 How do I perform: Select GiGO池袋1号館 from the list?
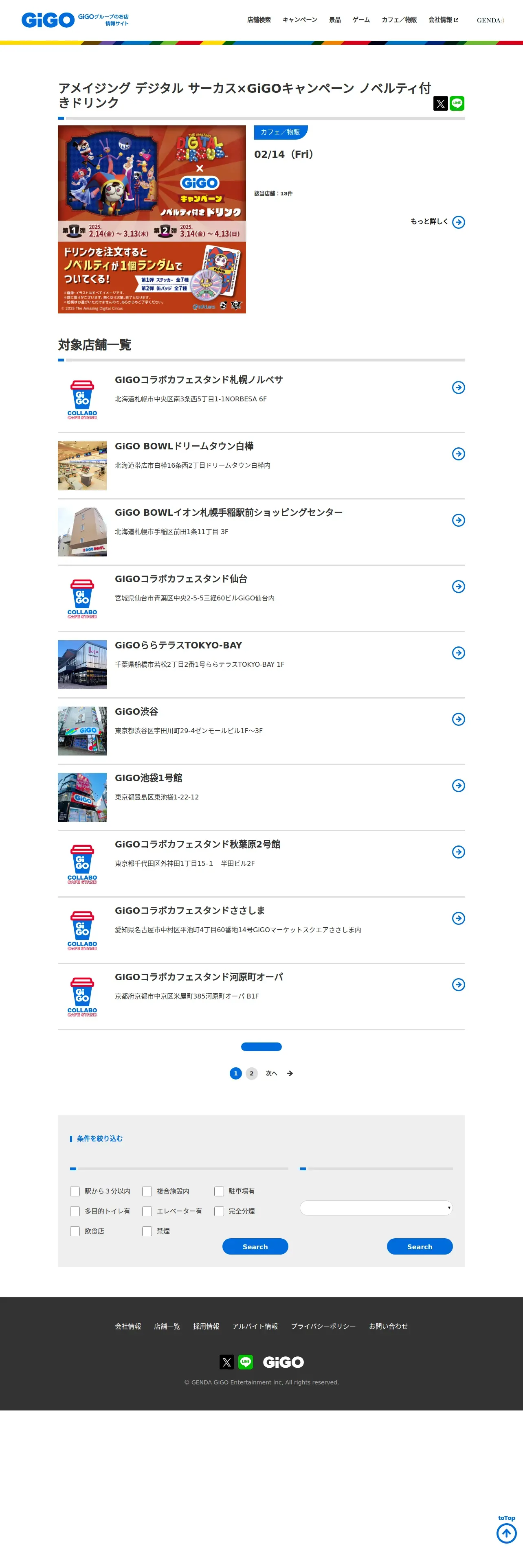(149, 778)
